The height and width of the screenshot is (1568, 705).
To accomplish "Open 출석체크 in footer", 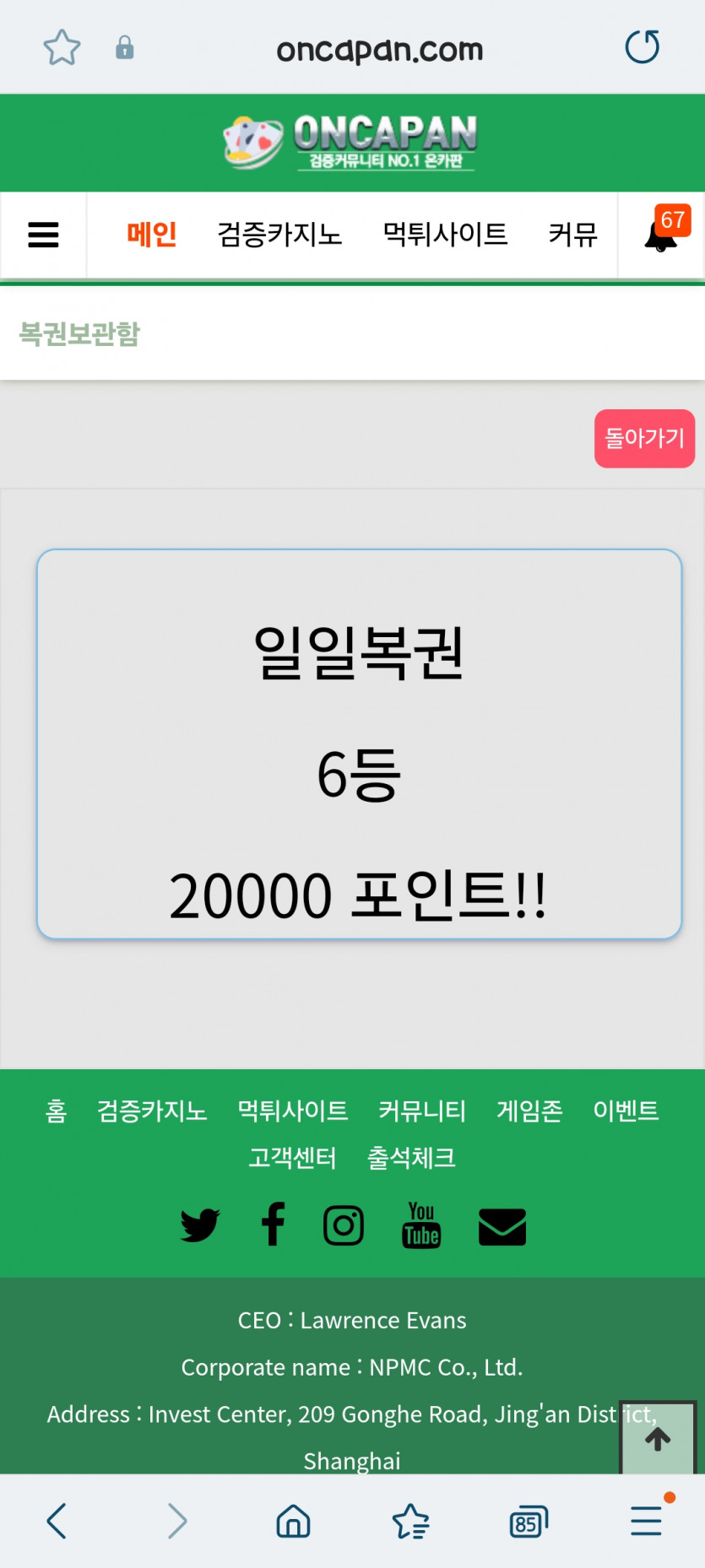I will [x=411, y=1158].
